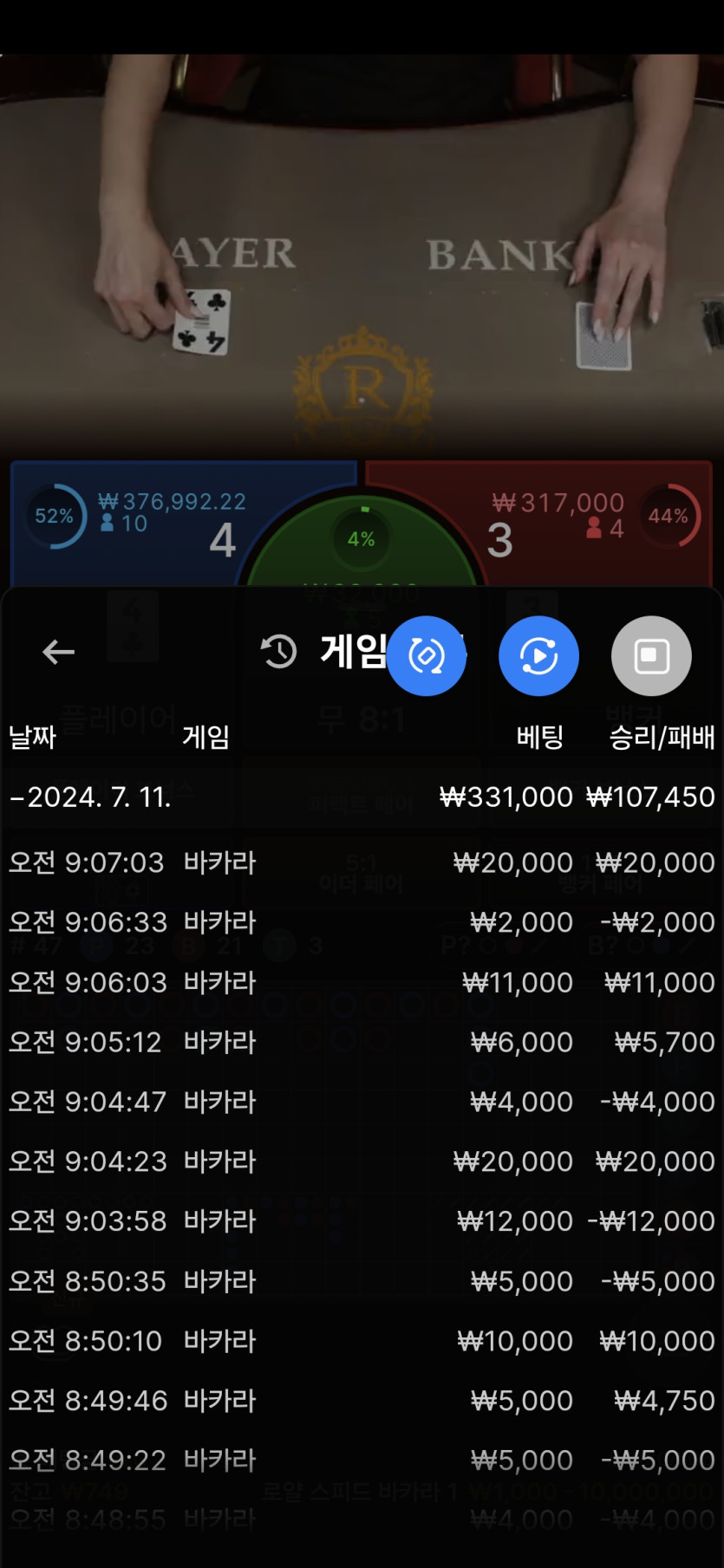Tap the blue floating play button
Screen dimensions: 724x1568
pos(538,656)
